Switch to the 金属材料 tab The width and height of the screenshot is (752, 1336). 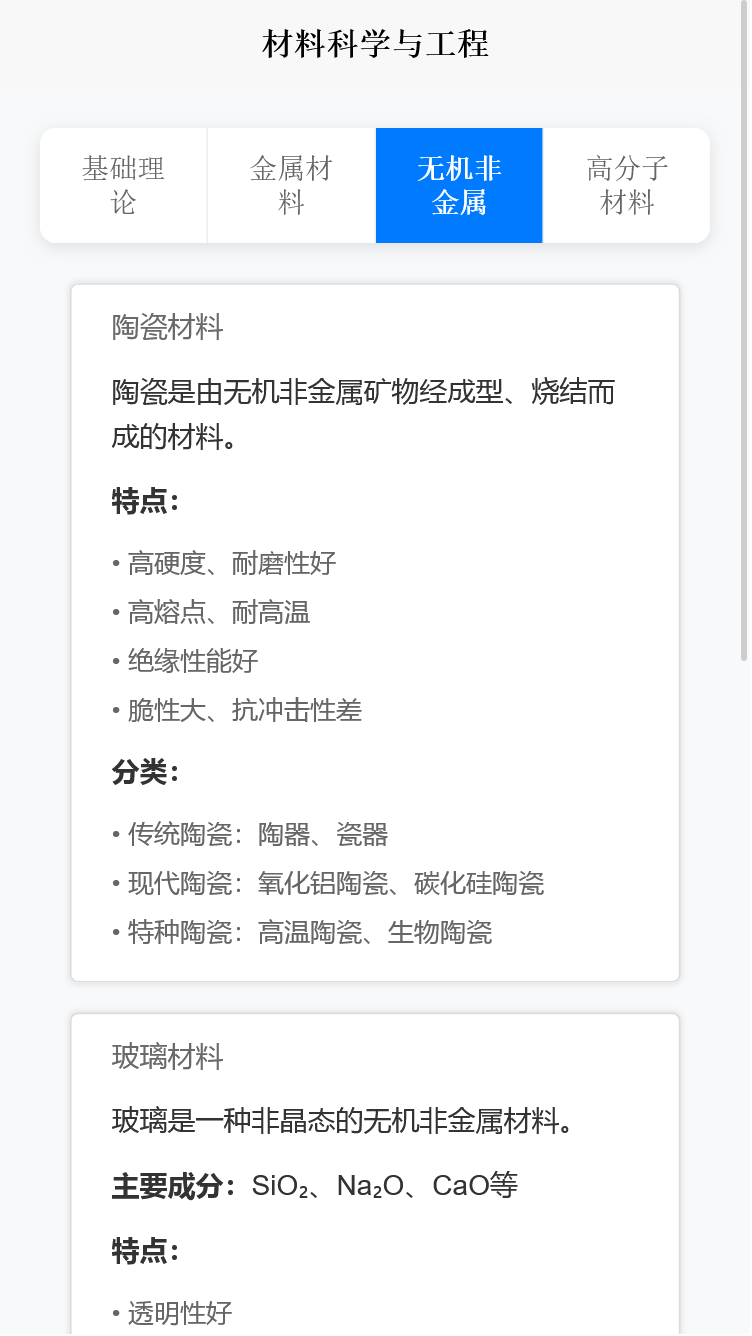tap(290, 185)
